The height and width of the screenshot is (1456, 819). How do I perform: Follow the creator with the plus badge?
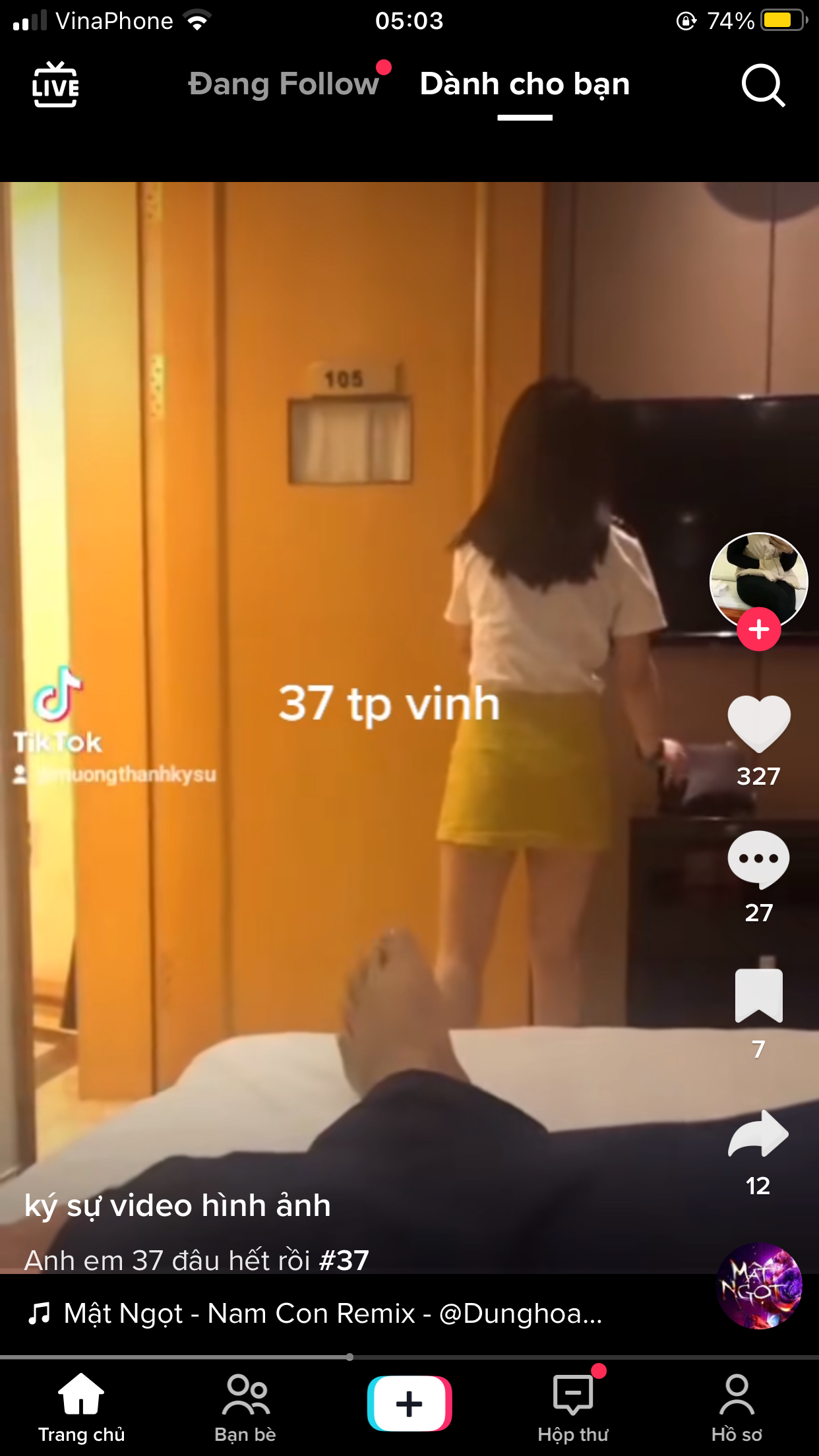click(758, 629)
